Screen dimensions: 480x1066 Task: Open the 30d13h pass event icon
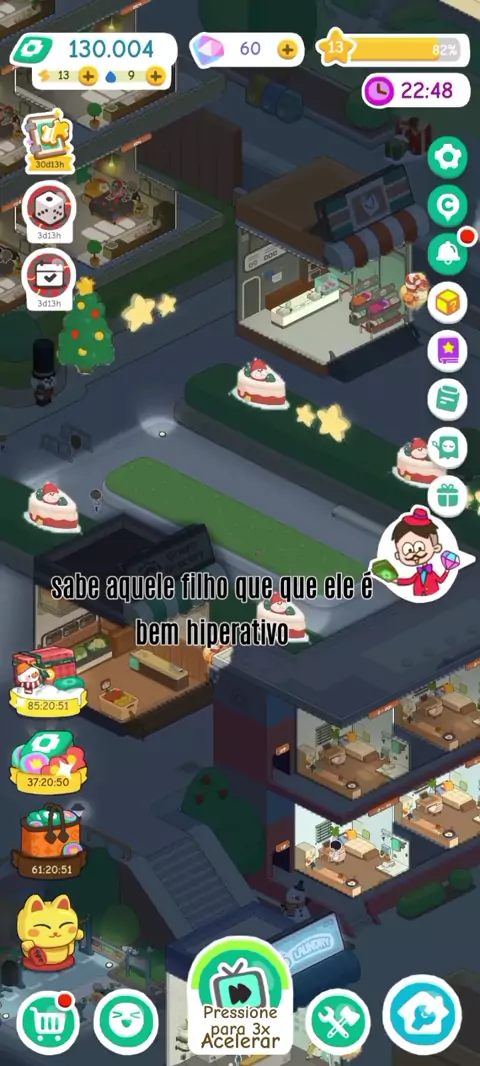tap(49, 141)
